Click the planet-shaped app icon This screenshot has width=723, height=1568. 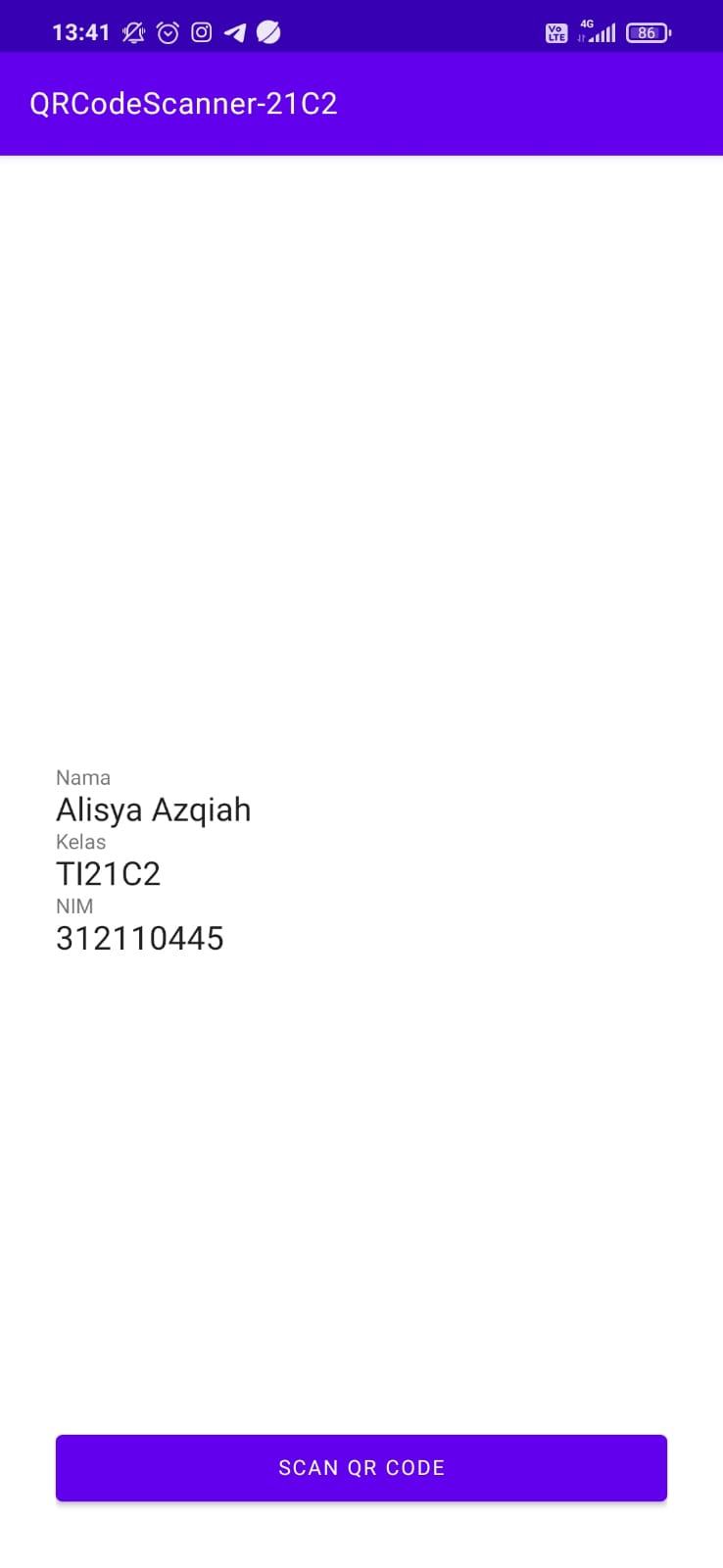(x=267, y=31)
